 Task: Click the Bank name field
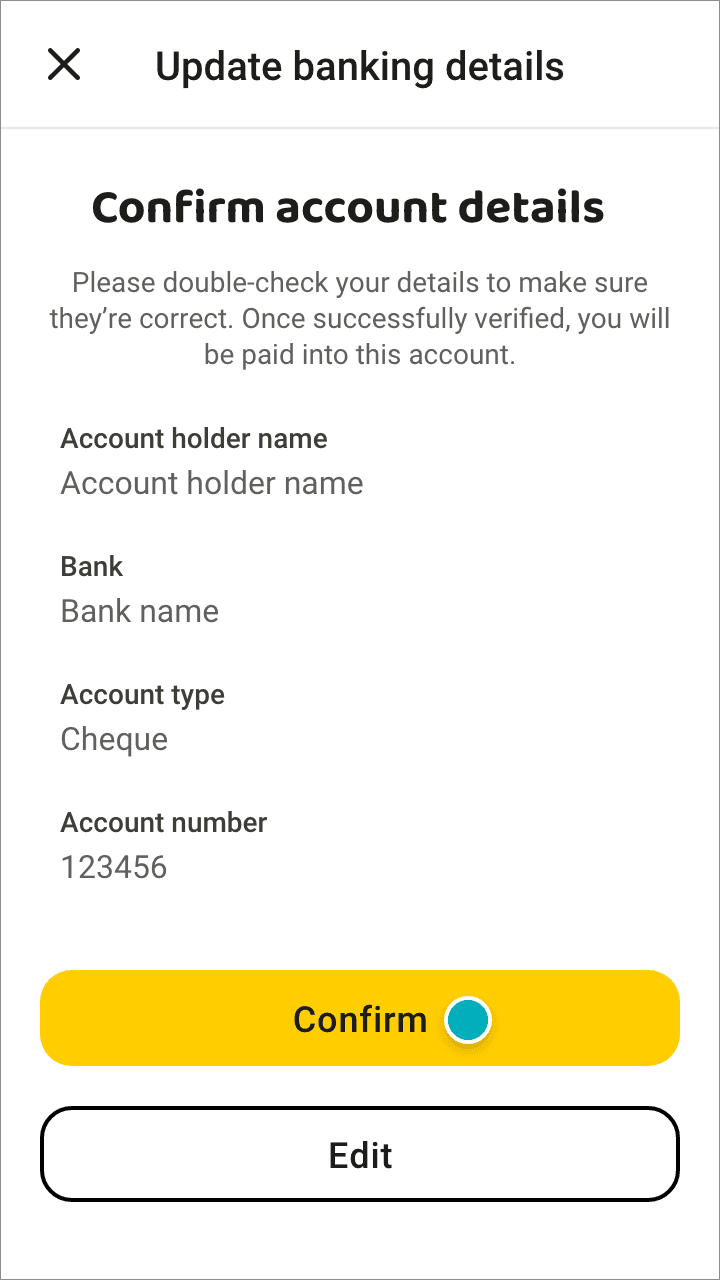click(139, 611)
